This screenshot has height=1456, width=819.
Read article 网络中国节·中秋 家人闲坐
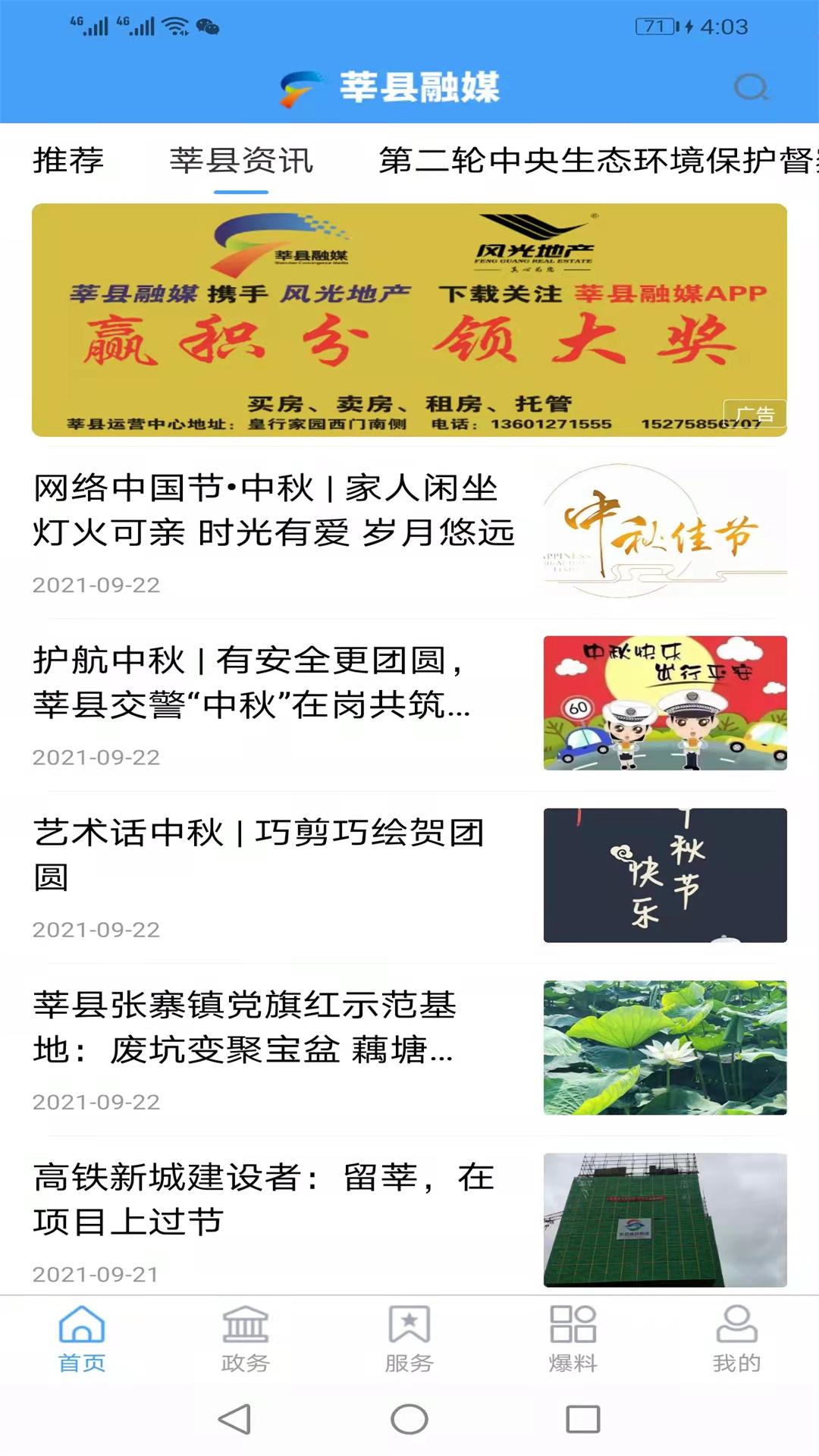click(273, 510)
